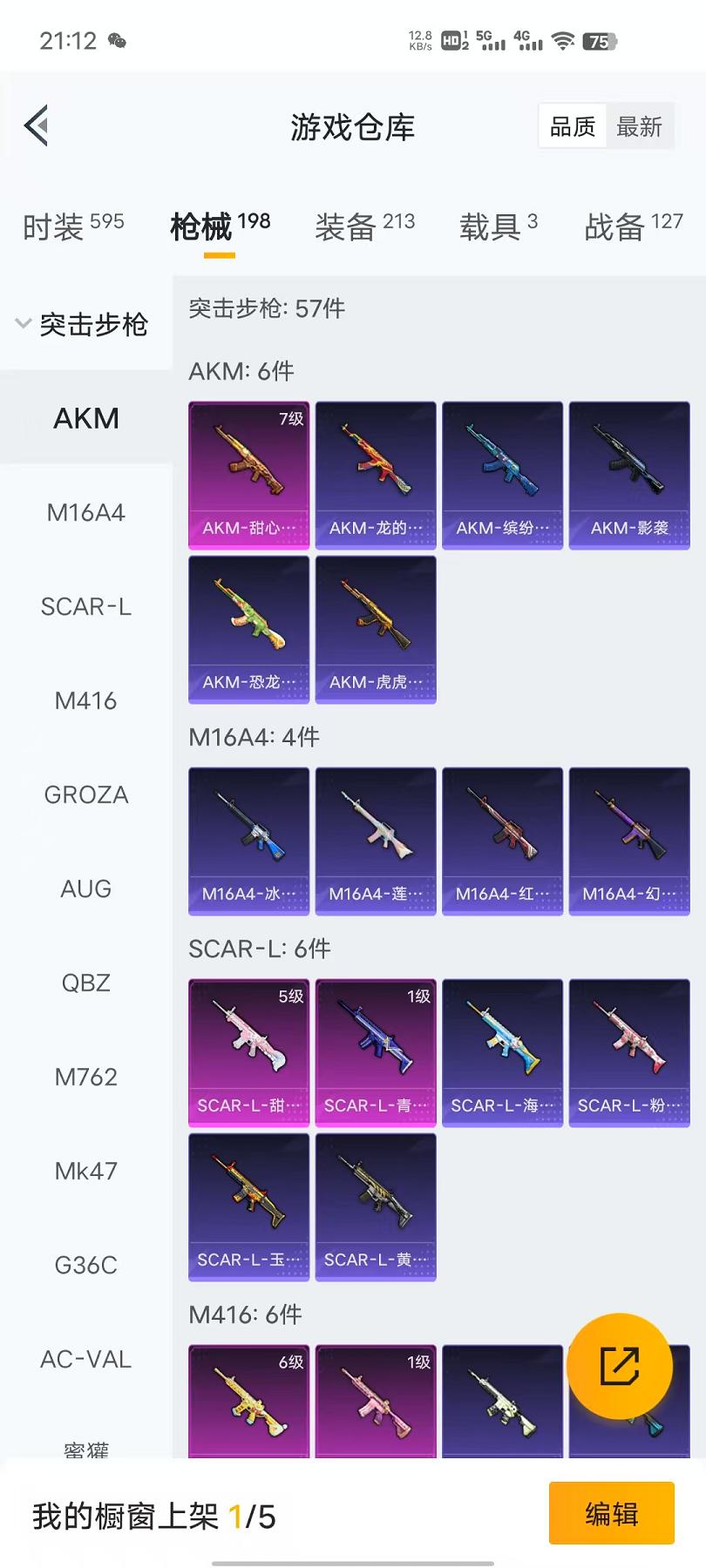Tap the orange share floating button
This screenshot has width=706, height=1568.
click(620, 1366)
